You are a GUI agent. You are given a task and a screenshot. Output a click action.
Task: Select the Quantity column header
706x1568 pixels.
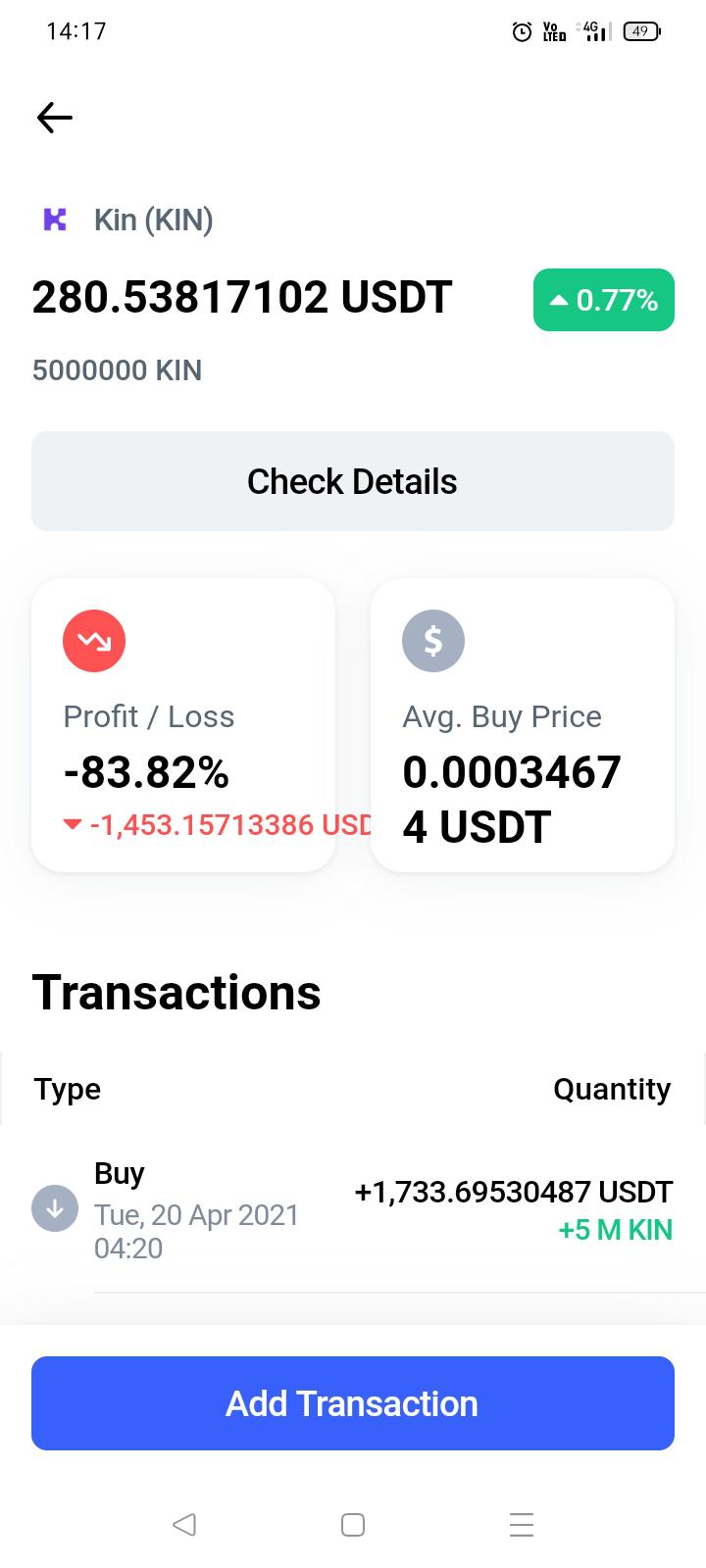(612, 1089)
